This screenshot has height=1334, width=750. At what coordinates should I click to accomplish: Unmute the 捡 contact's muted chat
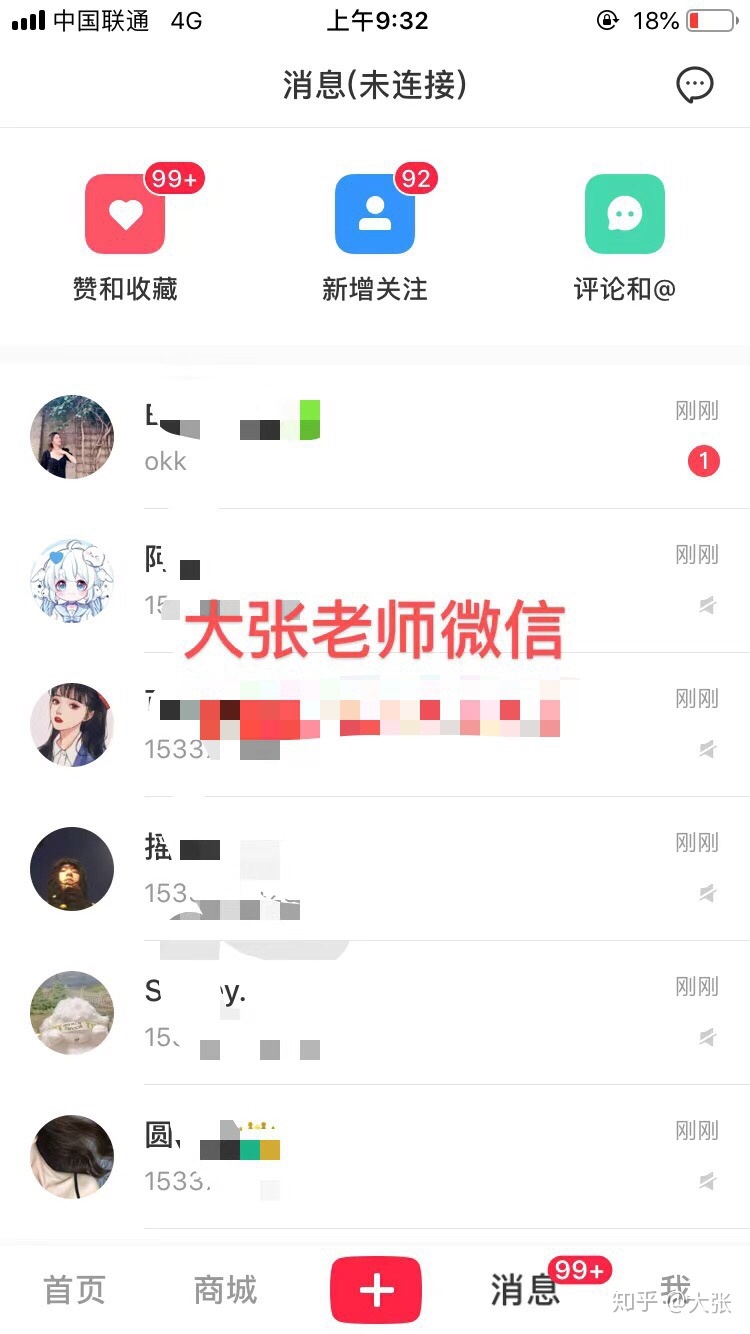click(x=707, y=893)
